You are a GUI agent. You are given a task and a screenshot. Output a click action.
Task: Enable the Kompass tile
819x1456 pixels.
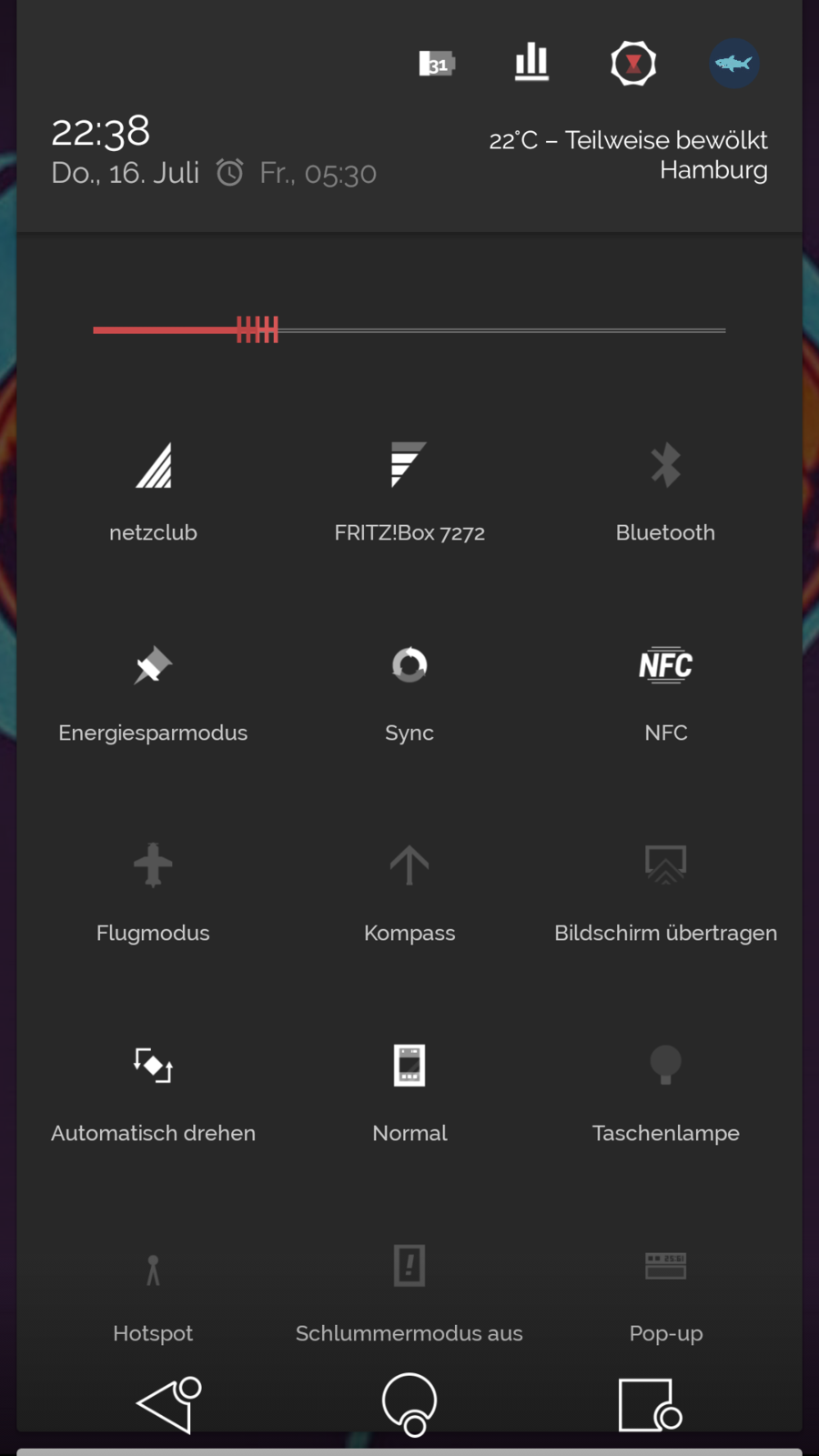tap(409, 892)
